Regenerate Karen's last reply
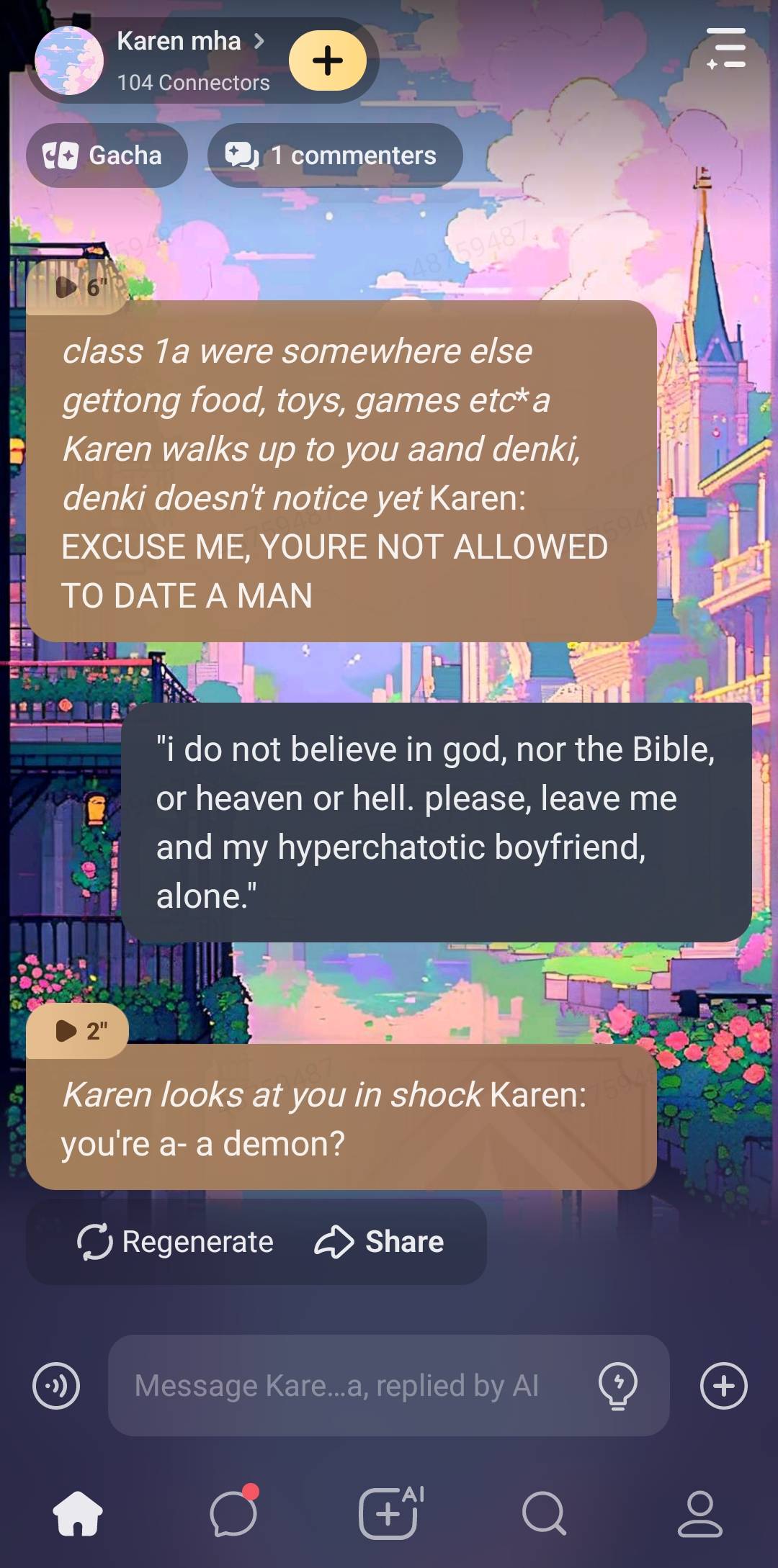 coord(176,1242)
